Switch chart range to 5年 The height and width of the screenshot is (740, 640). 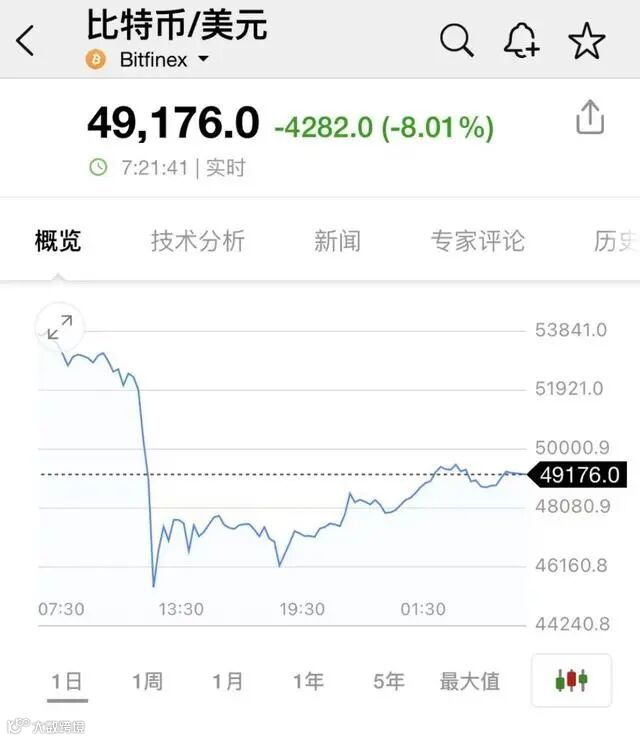389,681
